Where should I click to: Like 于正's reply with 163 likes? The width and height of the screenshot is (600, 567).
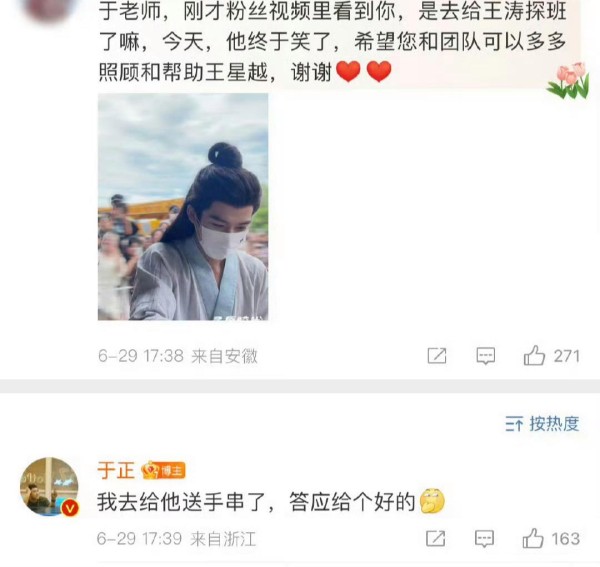(x=534, y=539)
